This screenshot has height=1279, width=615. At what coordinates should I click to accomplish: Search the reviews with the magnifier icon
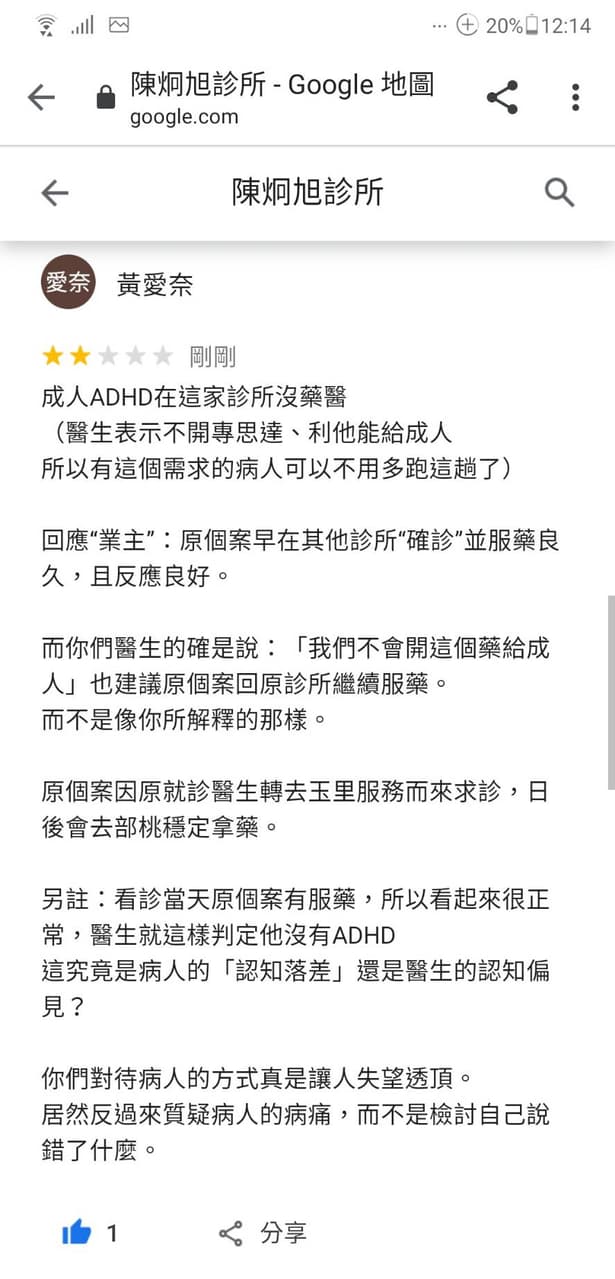pyautogui.click(x=560, y=192)
